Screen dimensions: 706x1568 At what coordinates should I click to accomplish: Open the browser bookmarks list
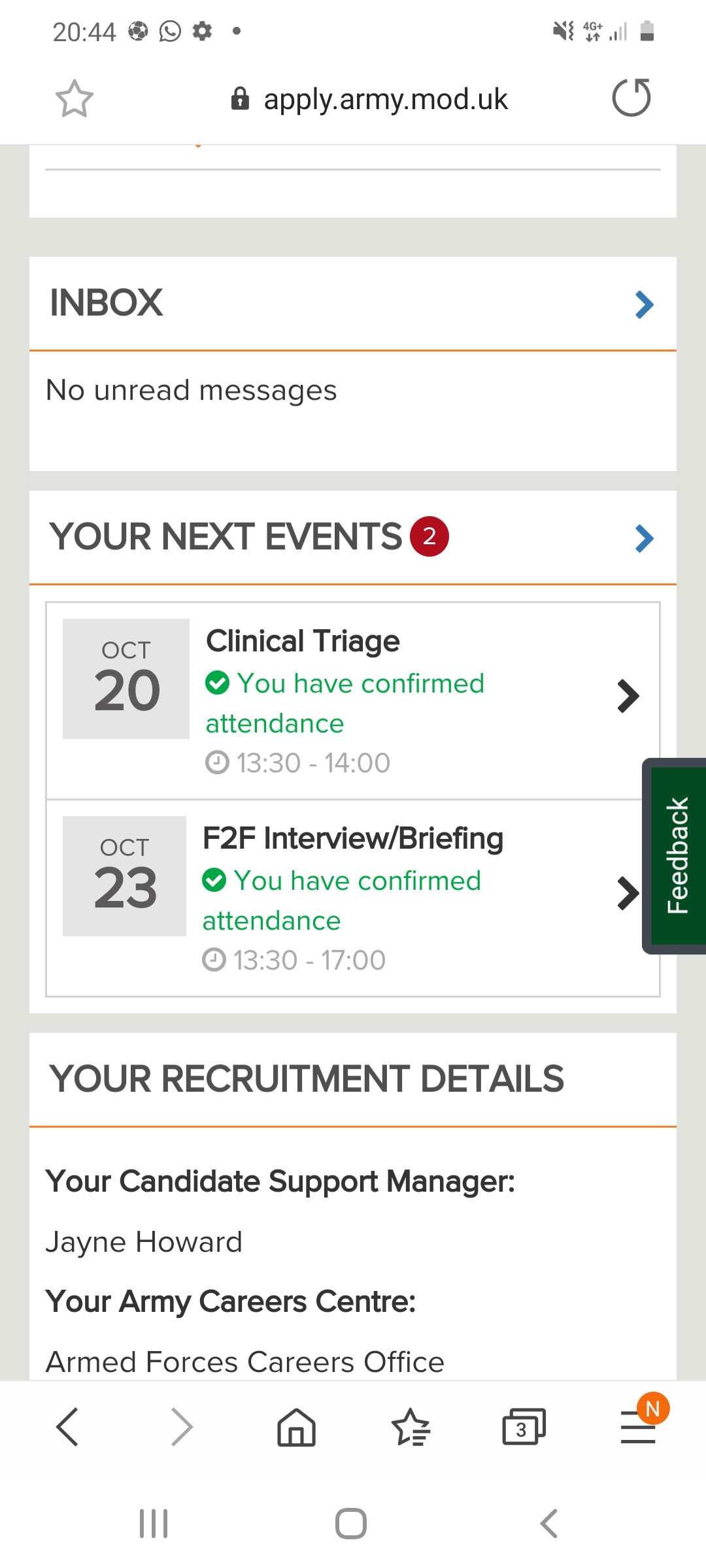[411, 1427]
